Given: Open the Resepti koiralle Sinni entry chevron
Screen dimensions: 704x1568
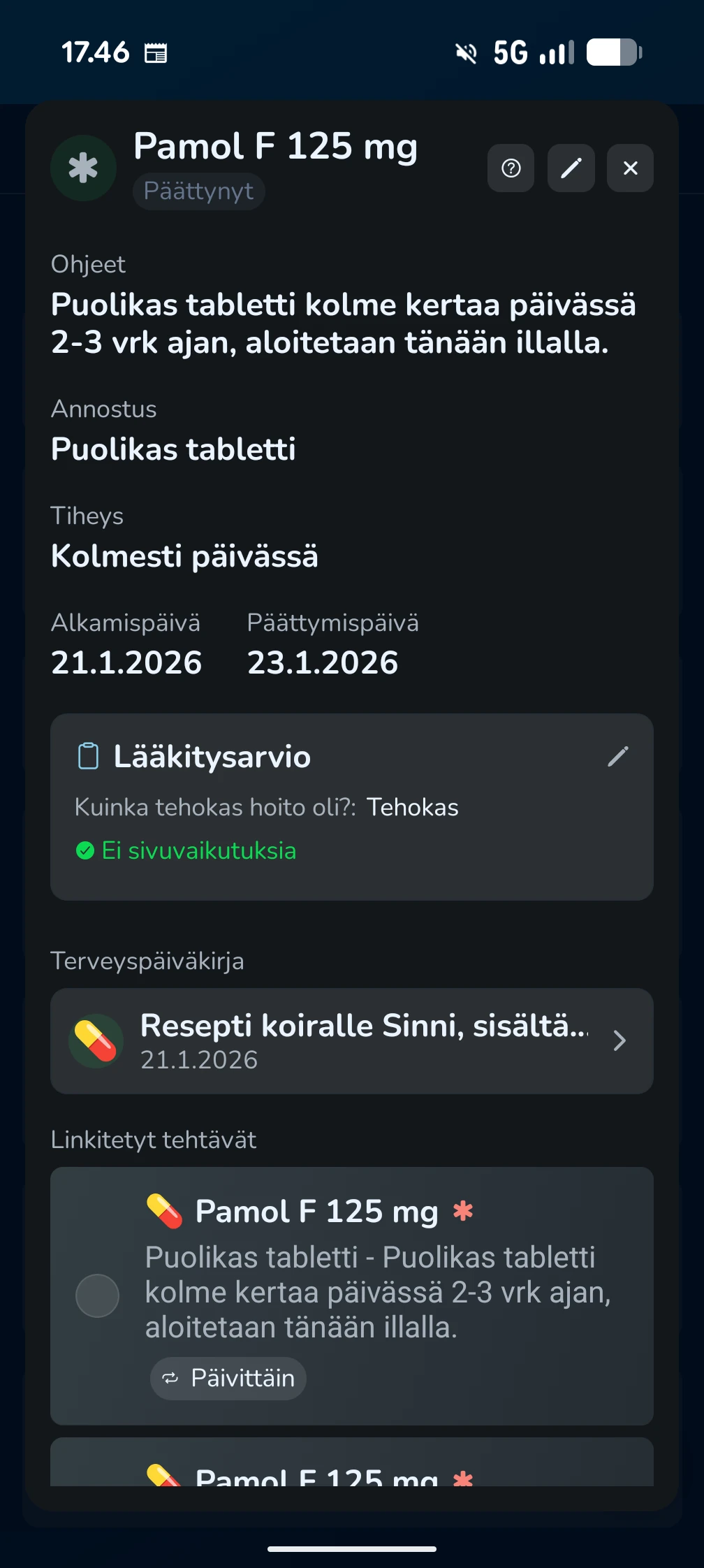Looking at the screenshot, I should [619, 1041].
